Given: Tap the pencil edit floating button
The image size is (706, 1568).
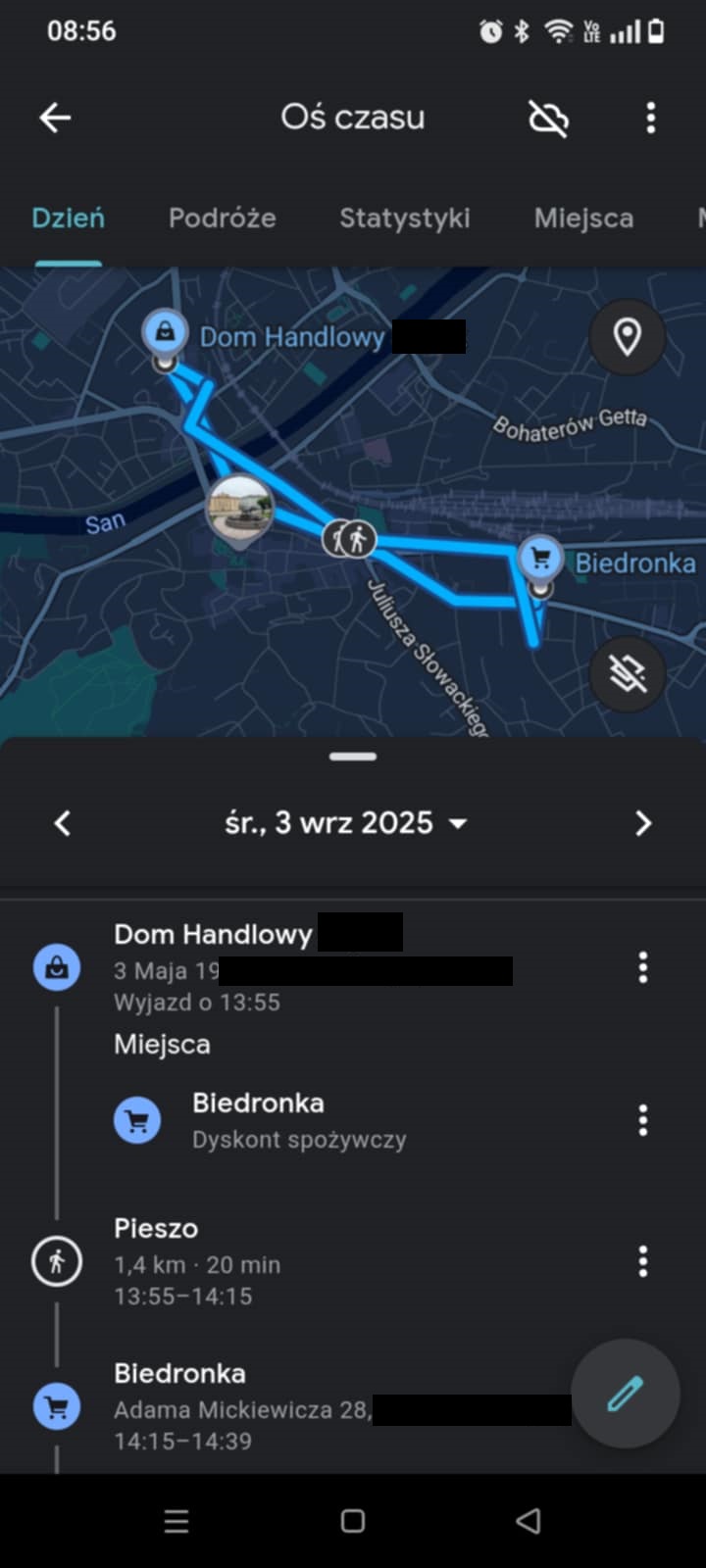Looking at the screenshot, I should click(625, 1393).
